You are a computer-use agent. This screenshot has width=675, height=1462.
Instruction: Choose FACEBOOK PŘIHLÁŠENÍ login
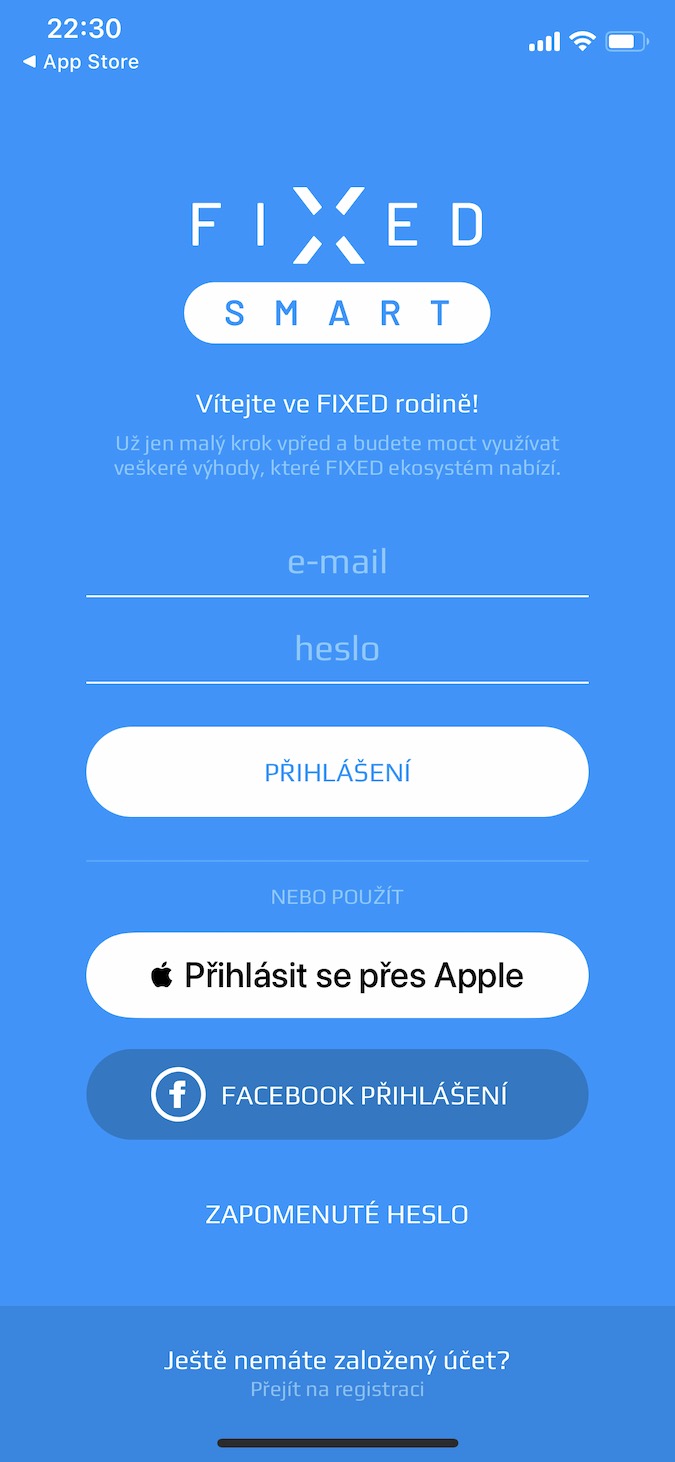point(337,1095)
